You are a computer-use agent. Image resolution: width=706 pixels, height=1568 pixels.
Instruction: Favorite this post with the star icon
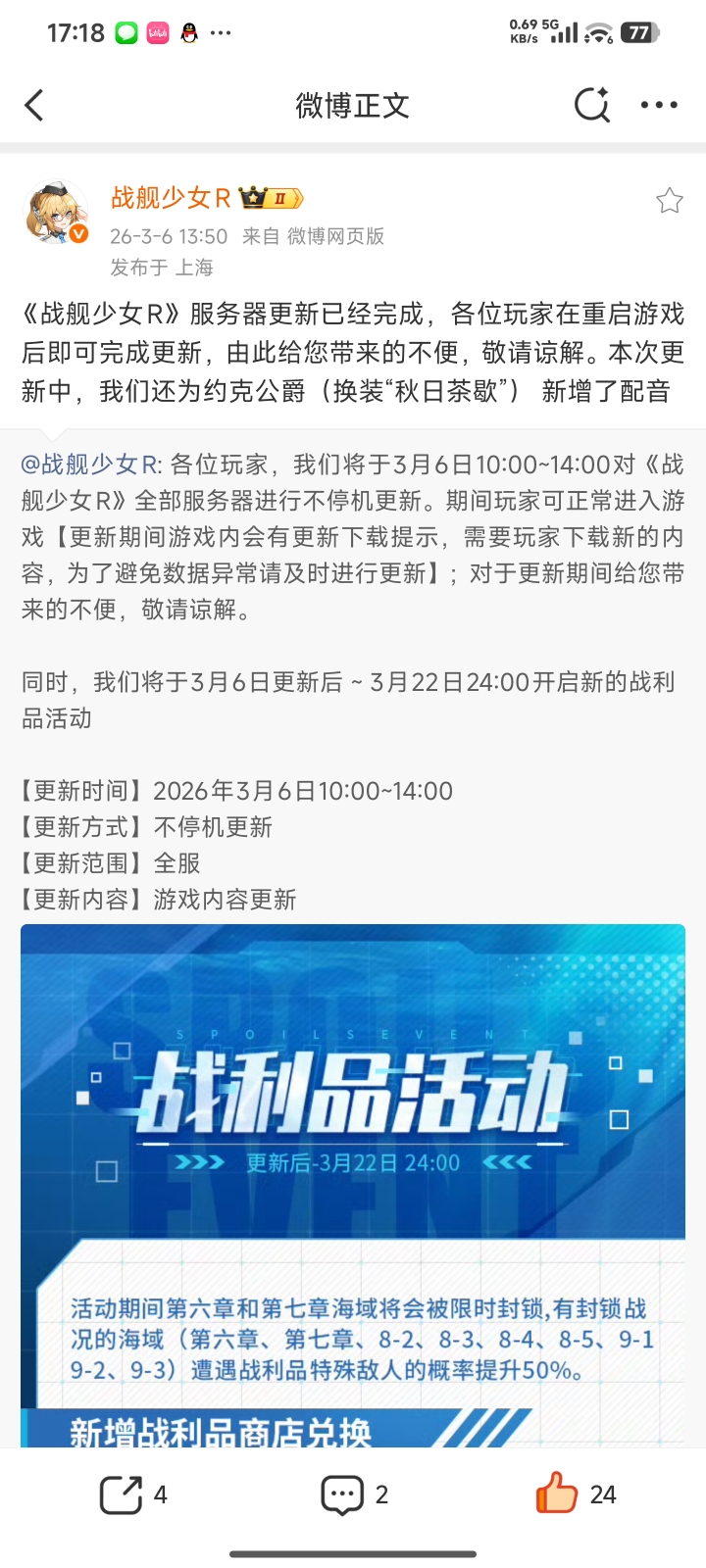(670, 201)
